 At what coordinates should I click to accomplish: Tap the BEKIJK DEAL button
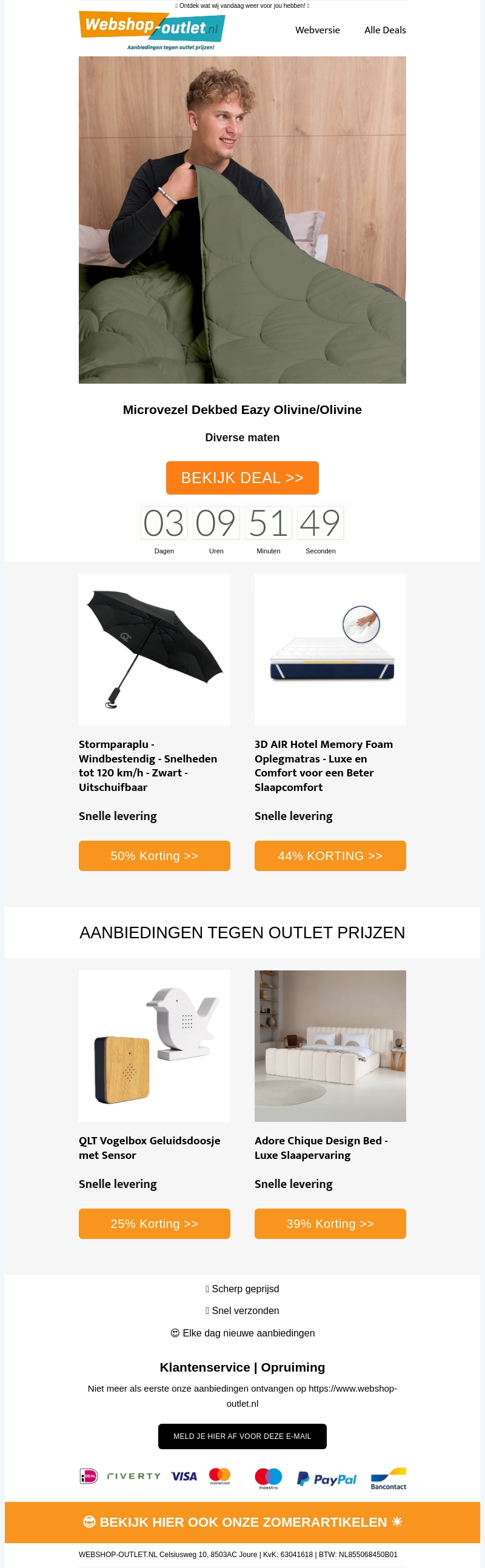click(x=242, y=478)
